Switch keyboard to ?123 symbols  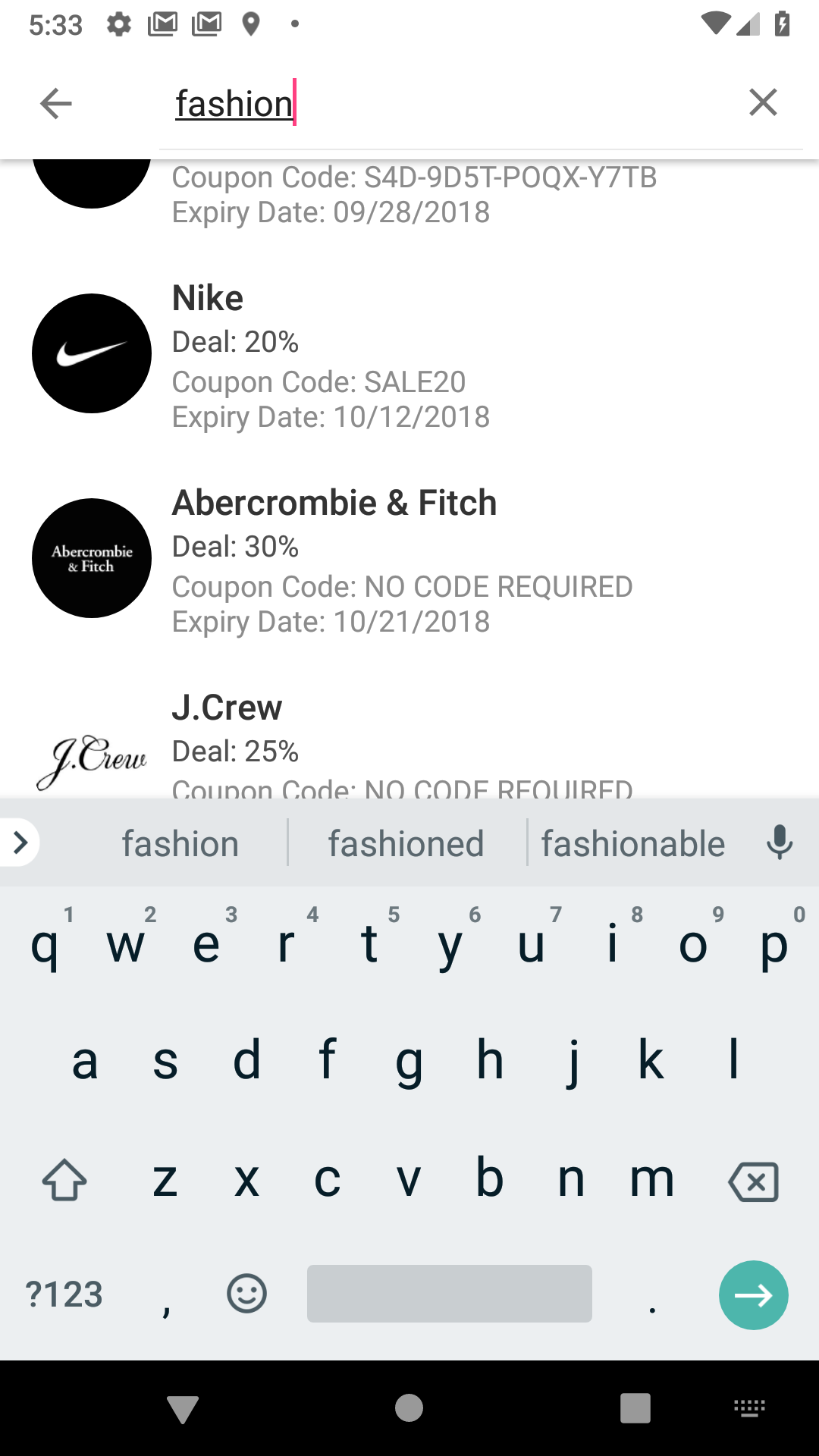[64, 1294]
